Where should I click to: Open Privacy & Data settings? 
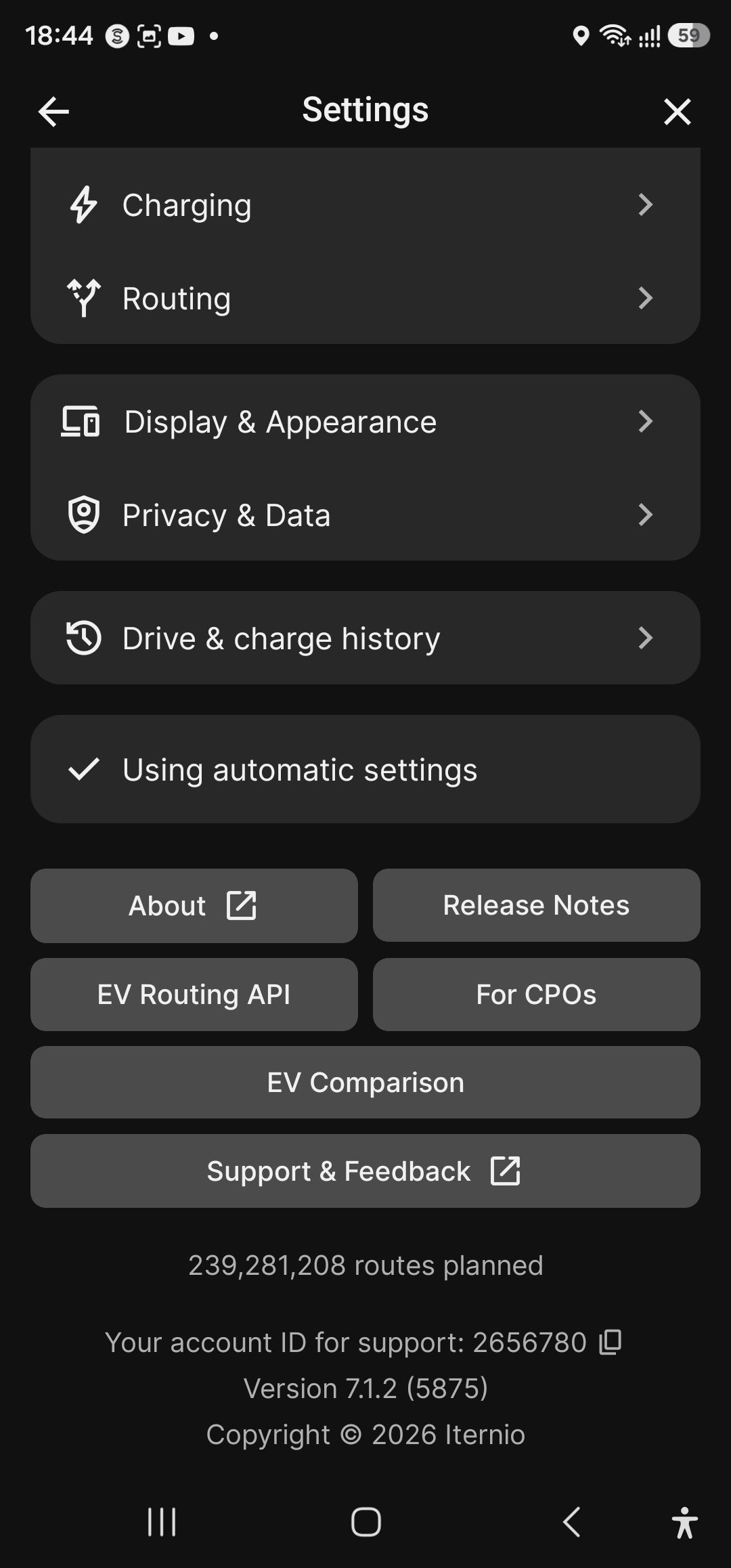click(x=365, y=515)
